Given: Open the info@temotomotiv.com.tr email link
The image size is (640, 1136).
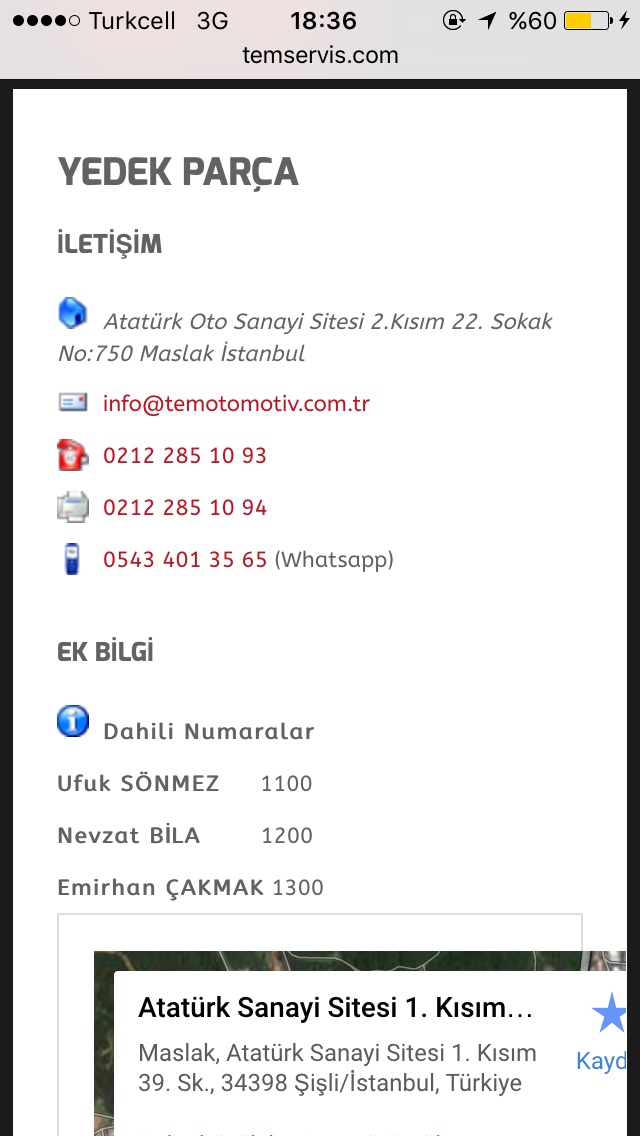Looking at the screenshot, I should tap(236, 404).
